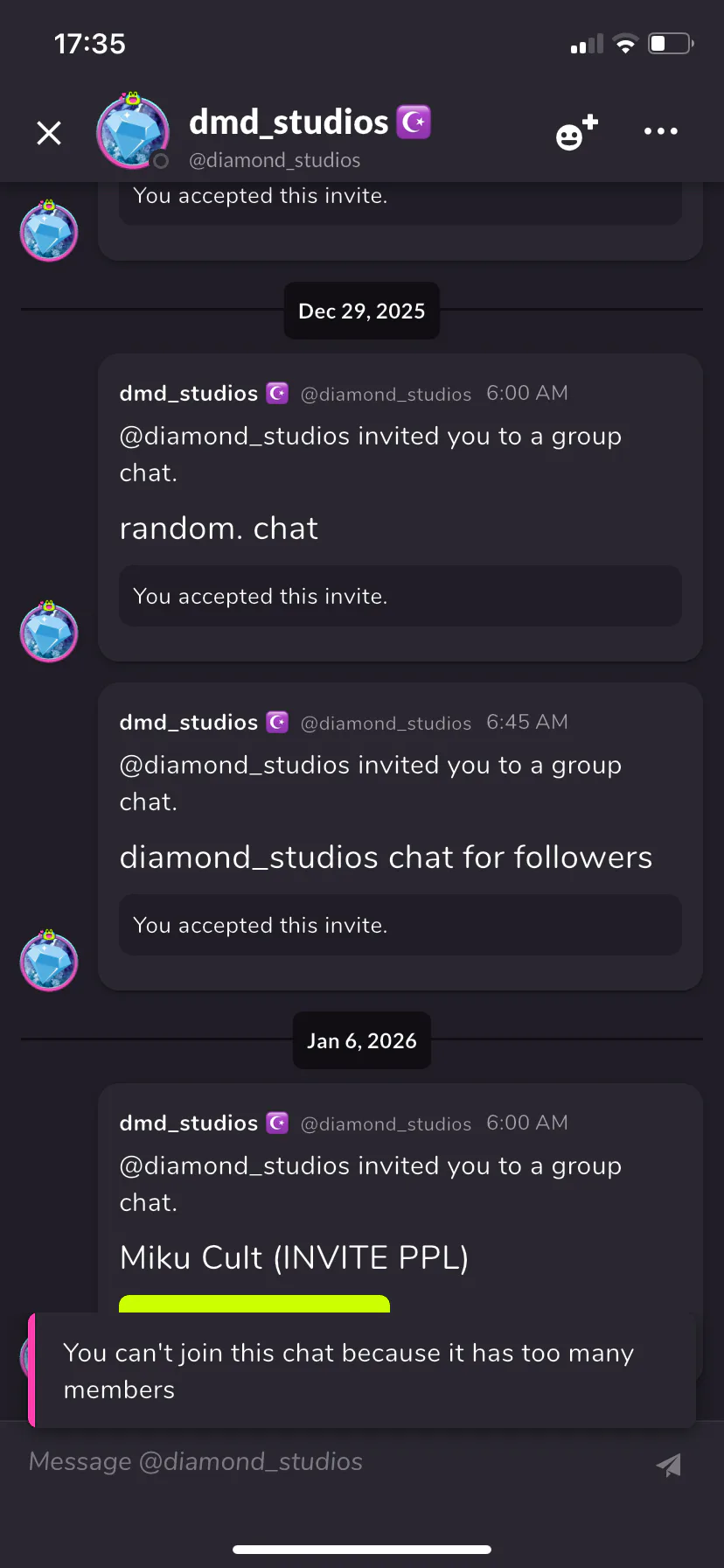The width and height of the screenshot is (724, 1568).
Task: Accept the Miku Cult group chat invite
Action: [x=254, y=1303]
